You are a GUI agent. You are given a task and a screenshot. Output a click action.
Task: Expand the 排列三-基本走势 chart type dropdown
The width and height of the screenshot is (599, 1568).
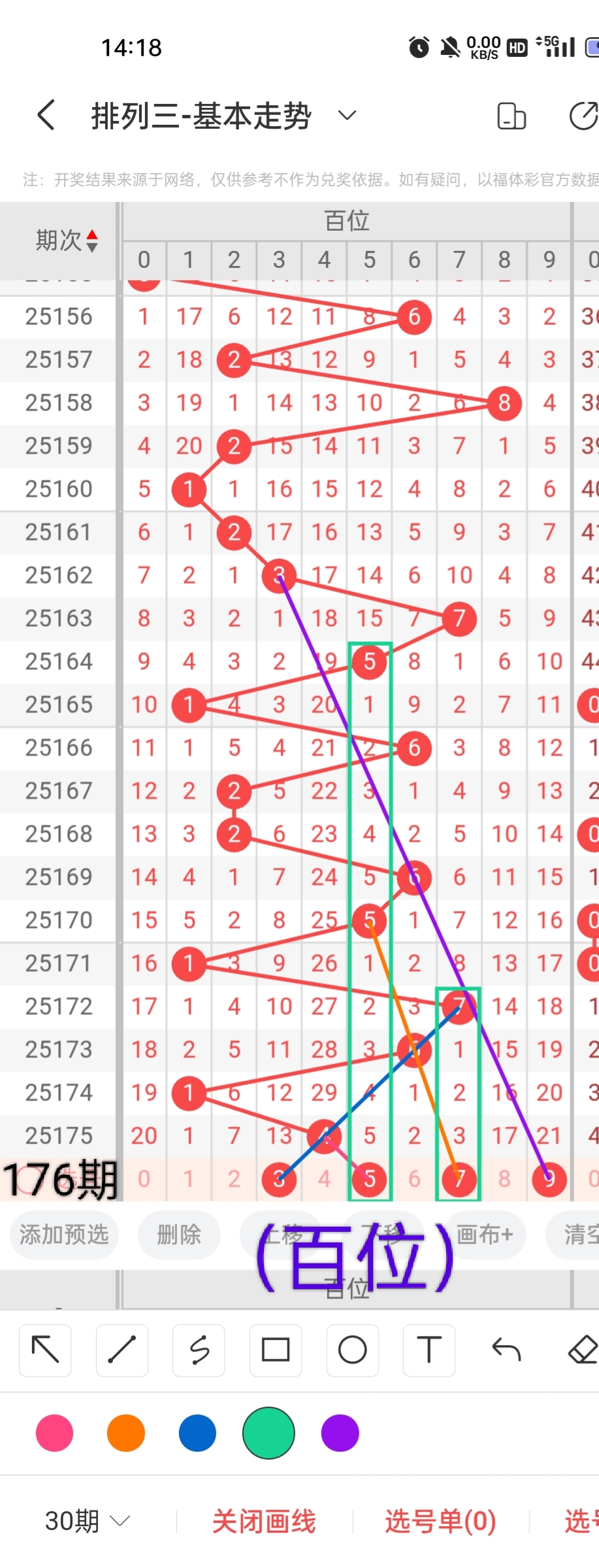(347, 116)
